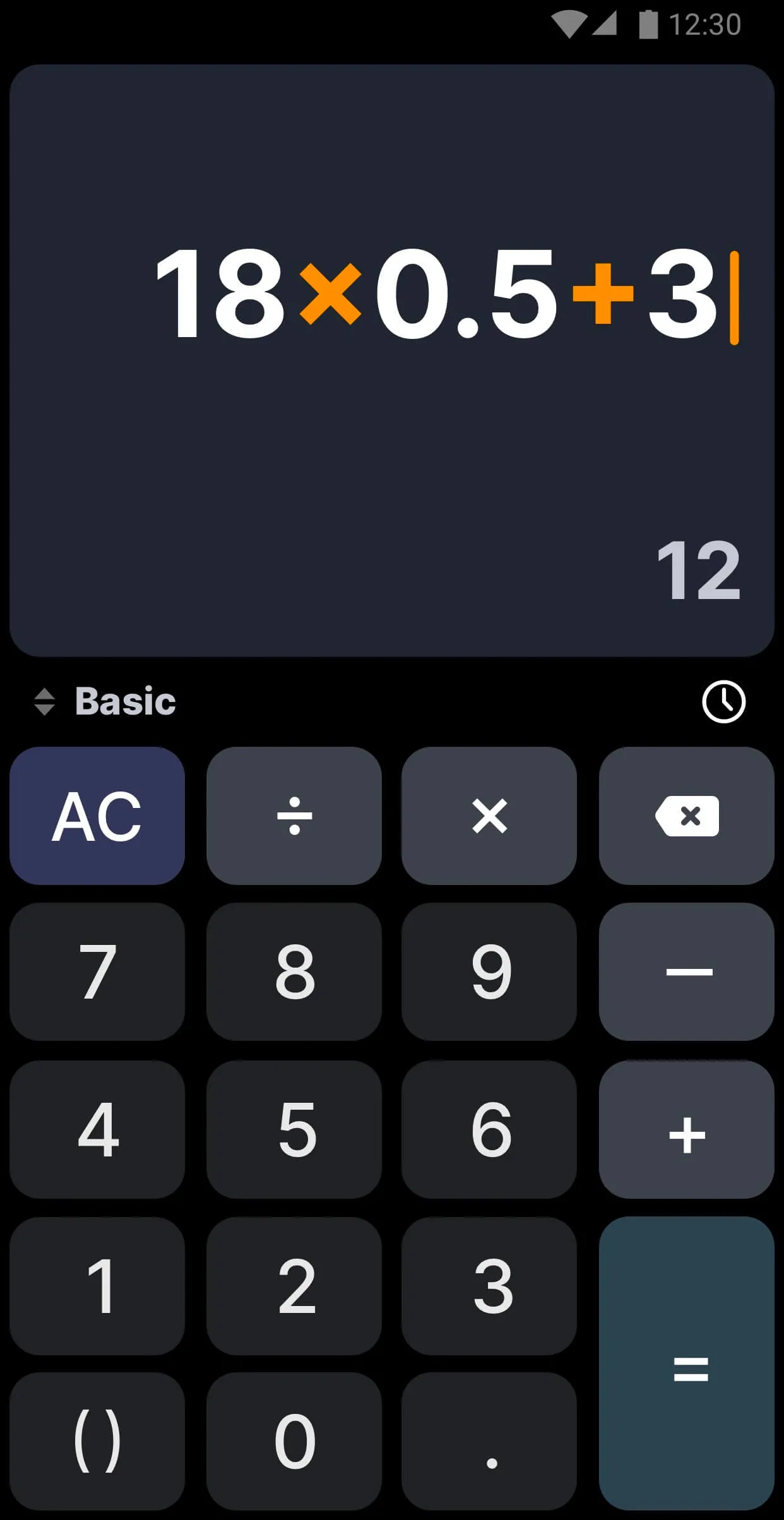The width and height of the screenshot is (784, 1520).
Task: Calculate the result with equals
Action: pyautogui.click(x=687, y=1363)
